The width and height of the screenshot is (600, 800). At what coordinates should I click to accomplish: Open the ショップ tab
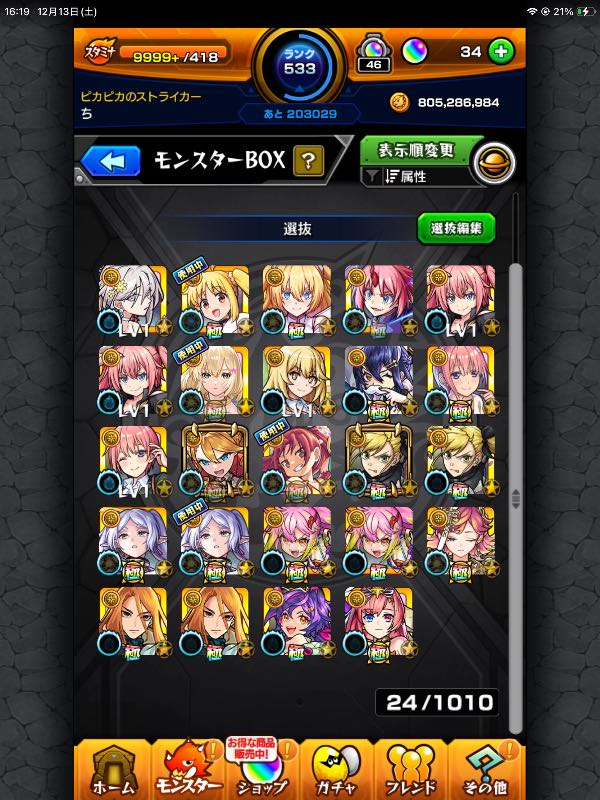coord(262,769)
